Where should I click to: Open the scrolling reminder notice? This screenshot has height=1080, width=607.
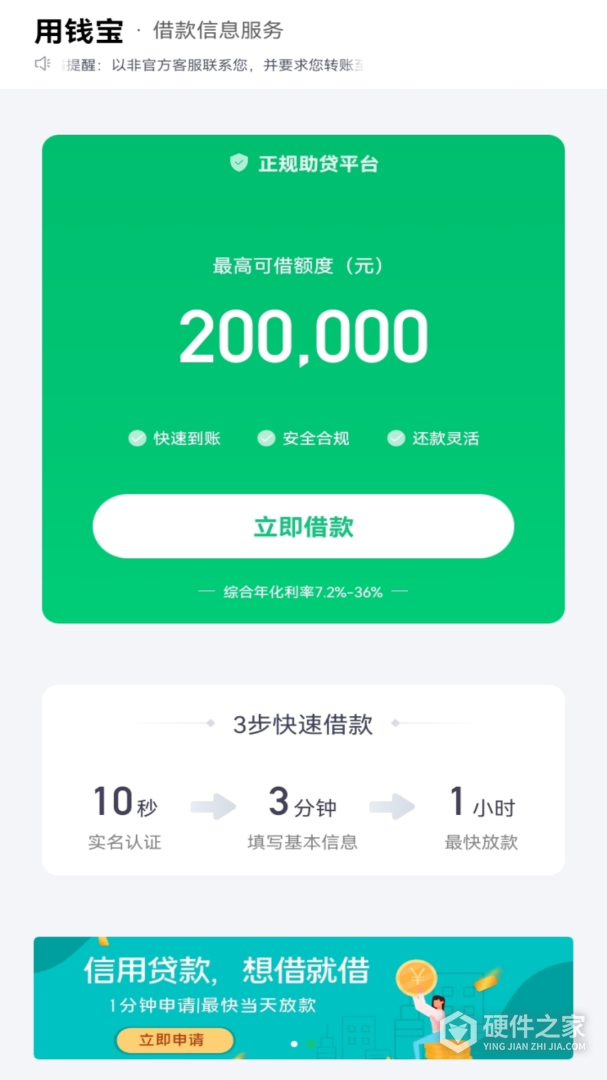coord(210,65)
